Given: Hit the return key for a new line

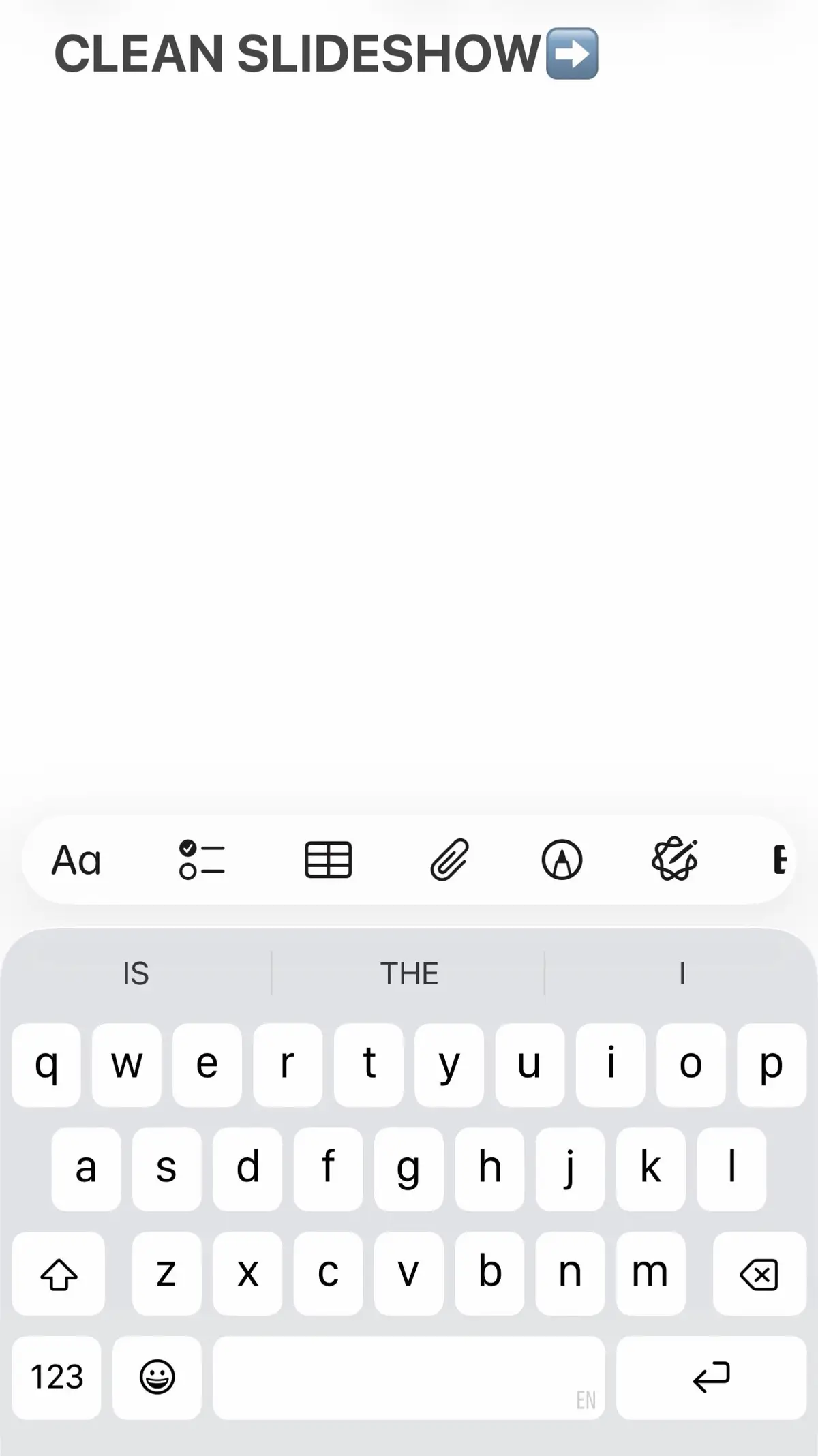Looking at the screenshot, I should [712, 1377].
